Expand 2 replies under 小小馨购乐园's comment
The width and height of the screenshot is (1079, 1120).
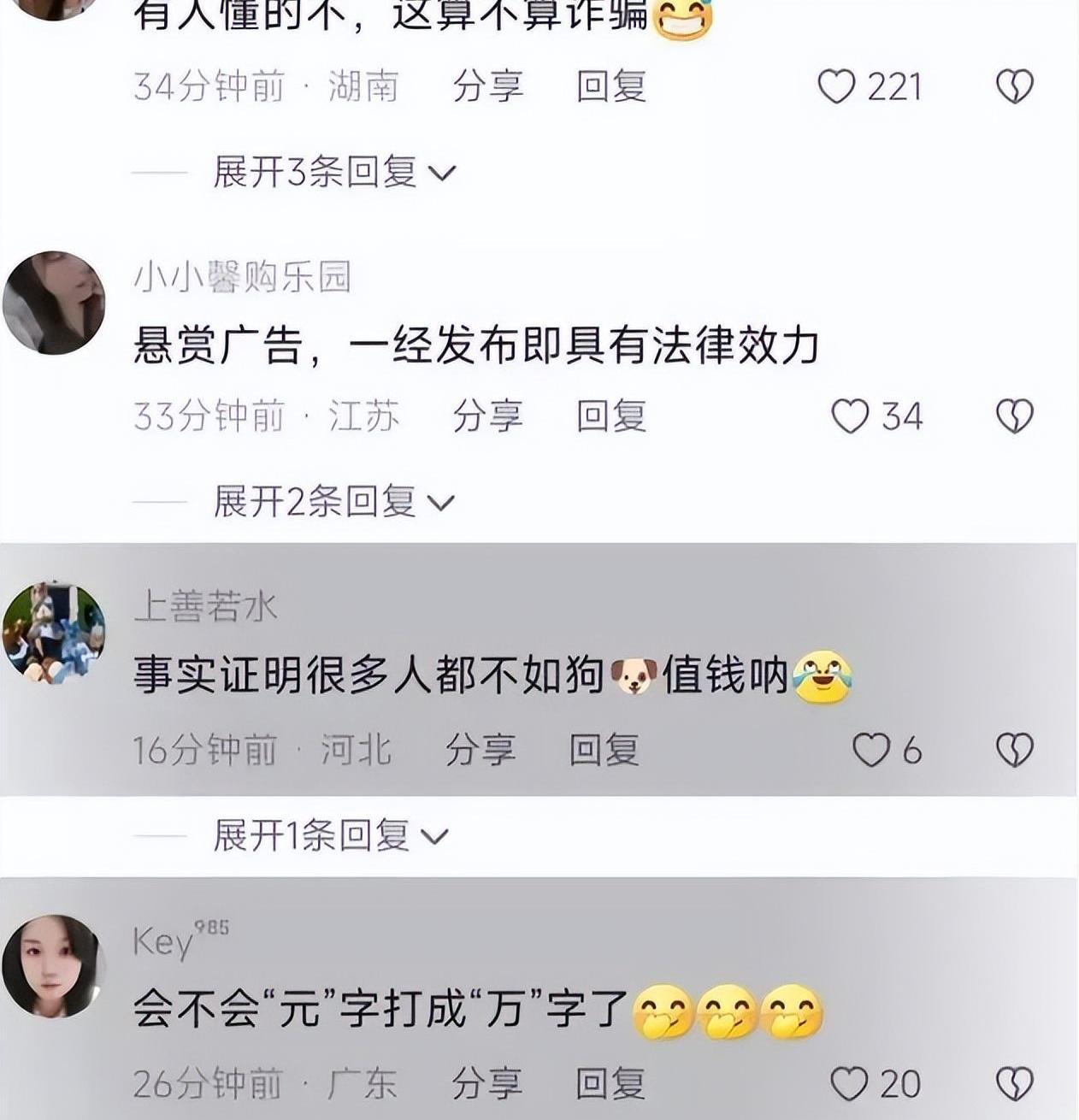[x=334, y=502]
